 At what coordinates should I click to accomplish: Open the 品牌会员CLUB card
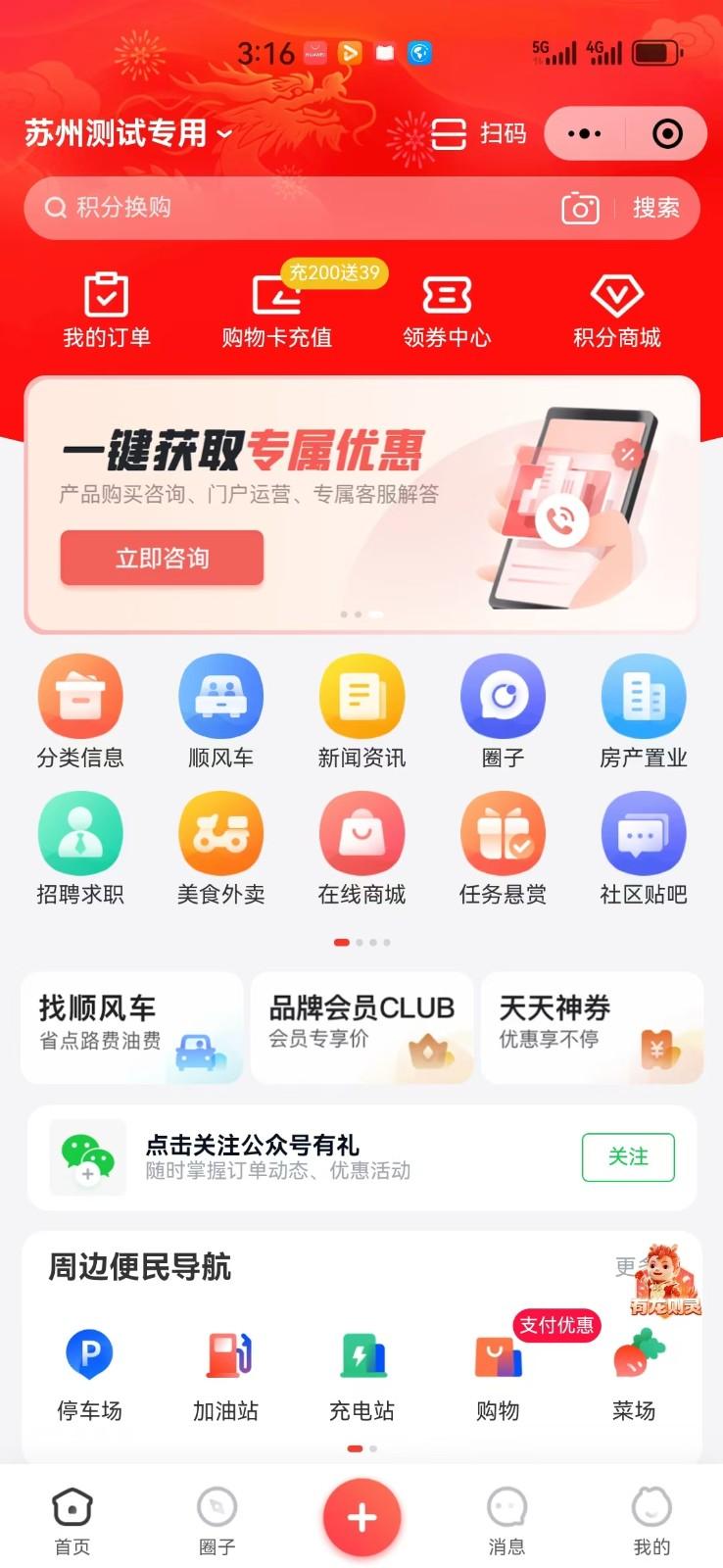[361, 1027]
